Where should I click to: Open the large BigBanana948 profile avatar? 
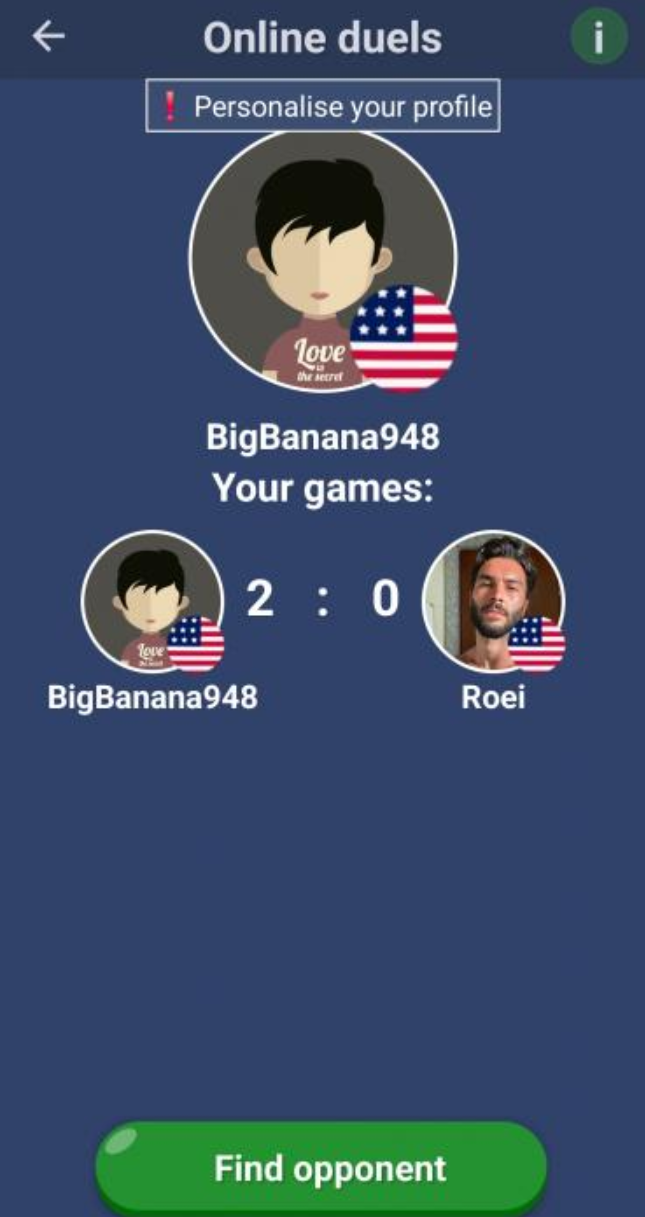[322, 260]
